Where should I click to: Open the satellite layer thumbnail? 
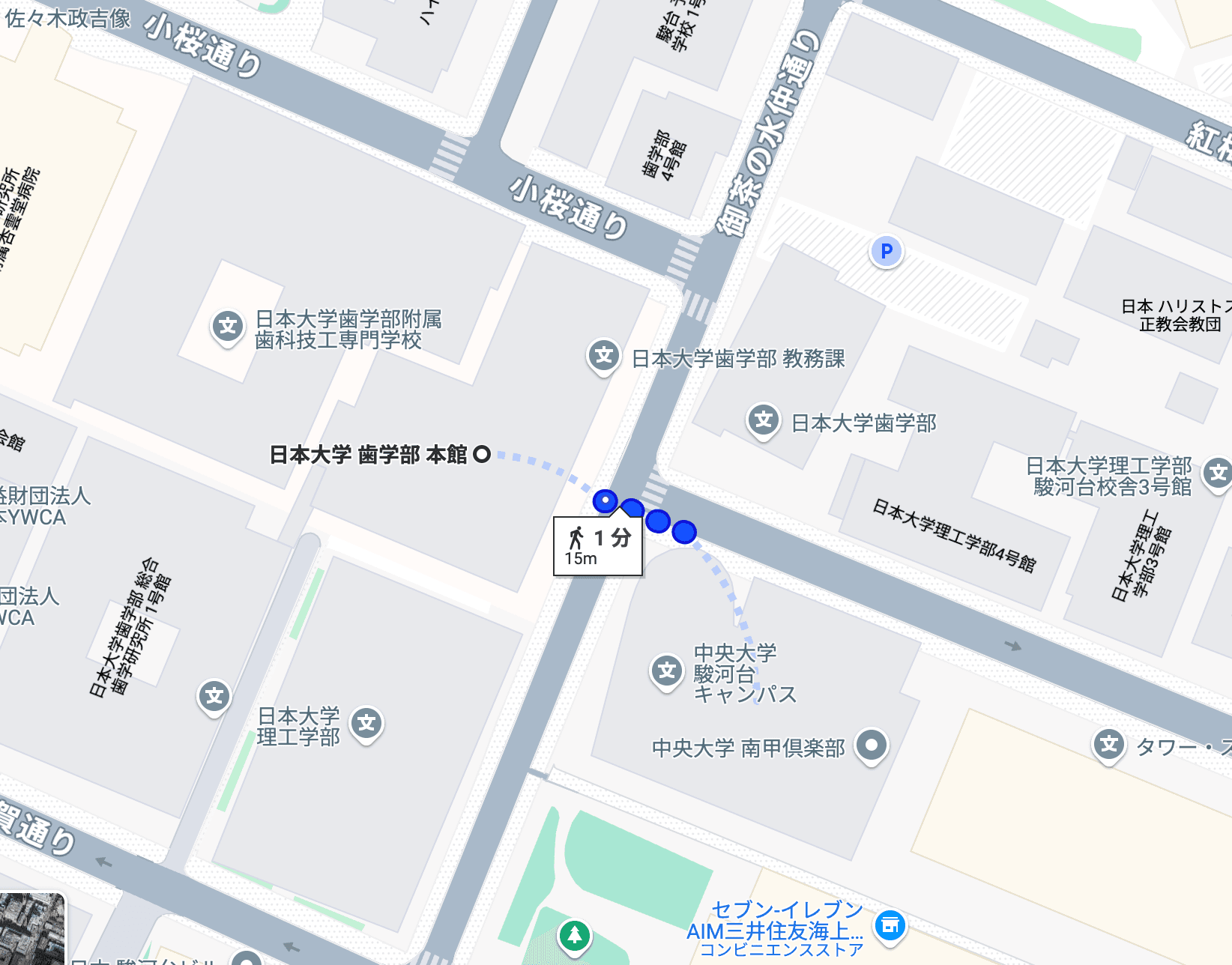click(x=31, y=929)
